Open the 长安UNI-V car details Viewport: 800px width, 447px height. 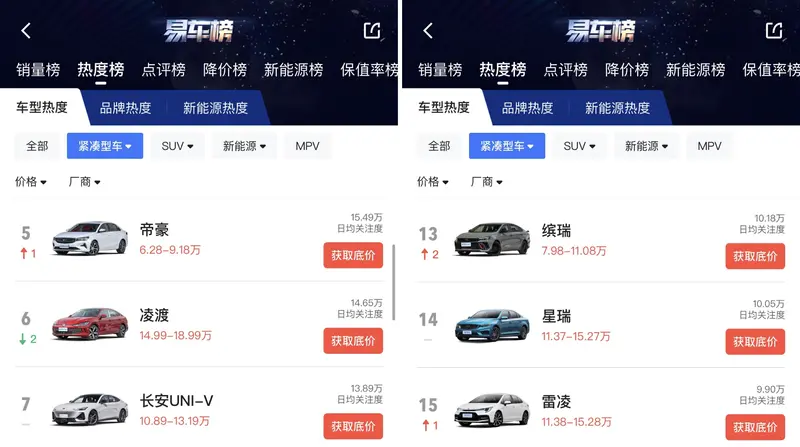(x=176, y=401)
